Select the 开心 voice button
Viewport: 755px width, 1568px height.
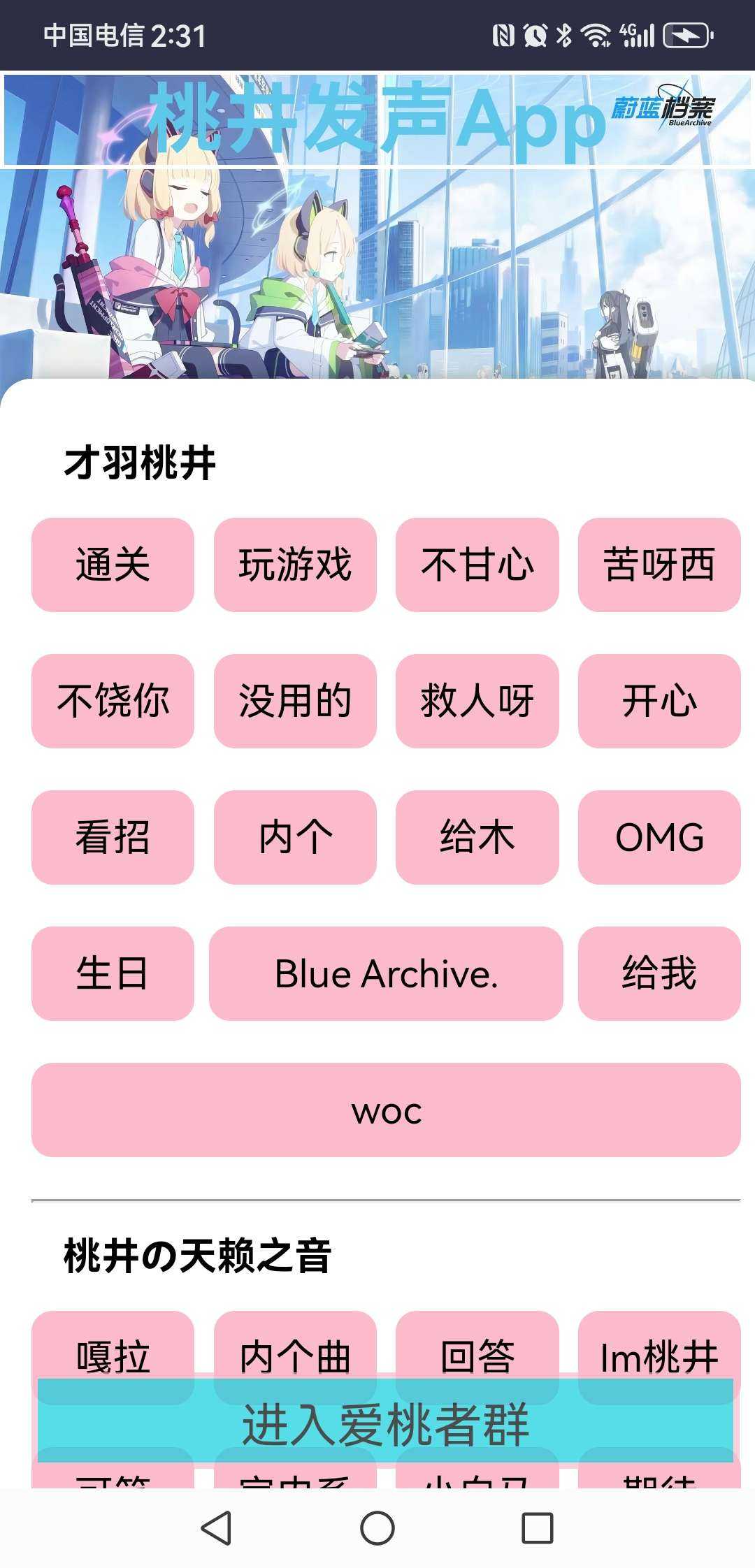[659, 701]
